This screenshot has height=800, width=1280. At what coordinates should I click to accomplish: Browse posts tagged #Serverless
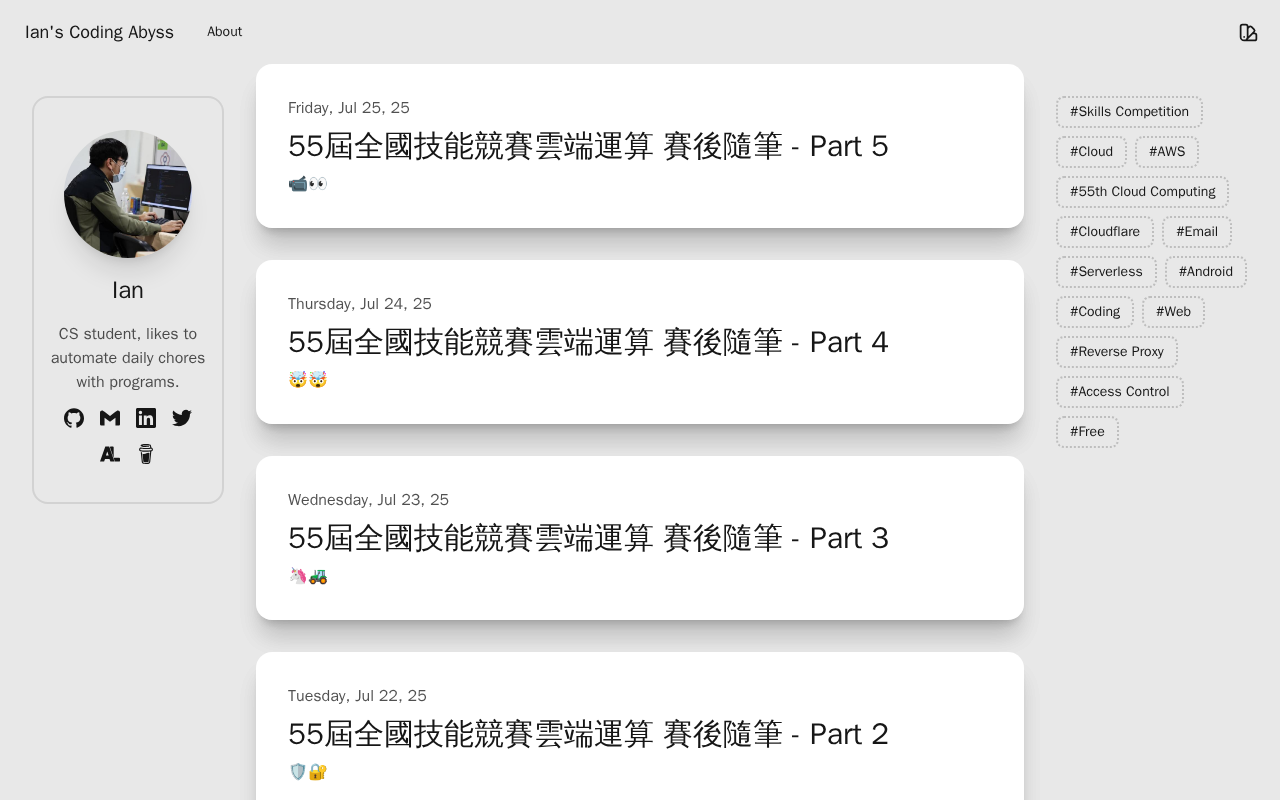tap(1106, 272)
